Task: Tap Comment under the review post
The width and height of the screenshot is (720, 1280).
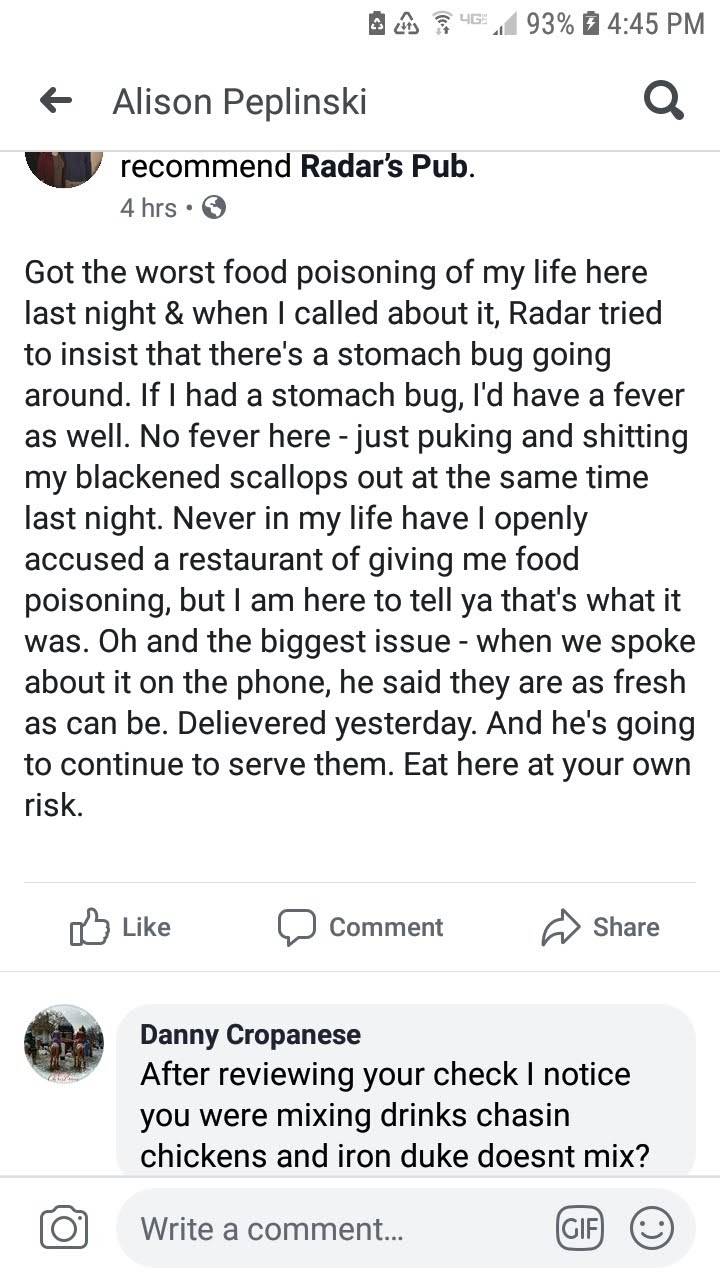Action: pos(360,927)
